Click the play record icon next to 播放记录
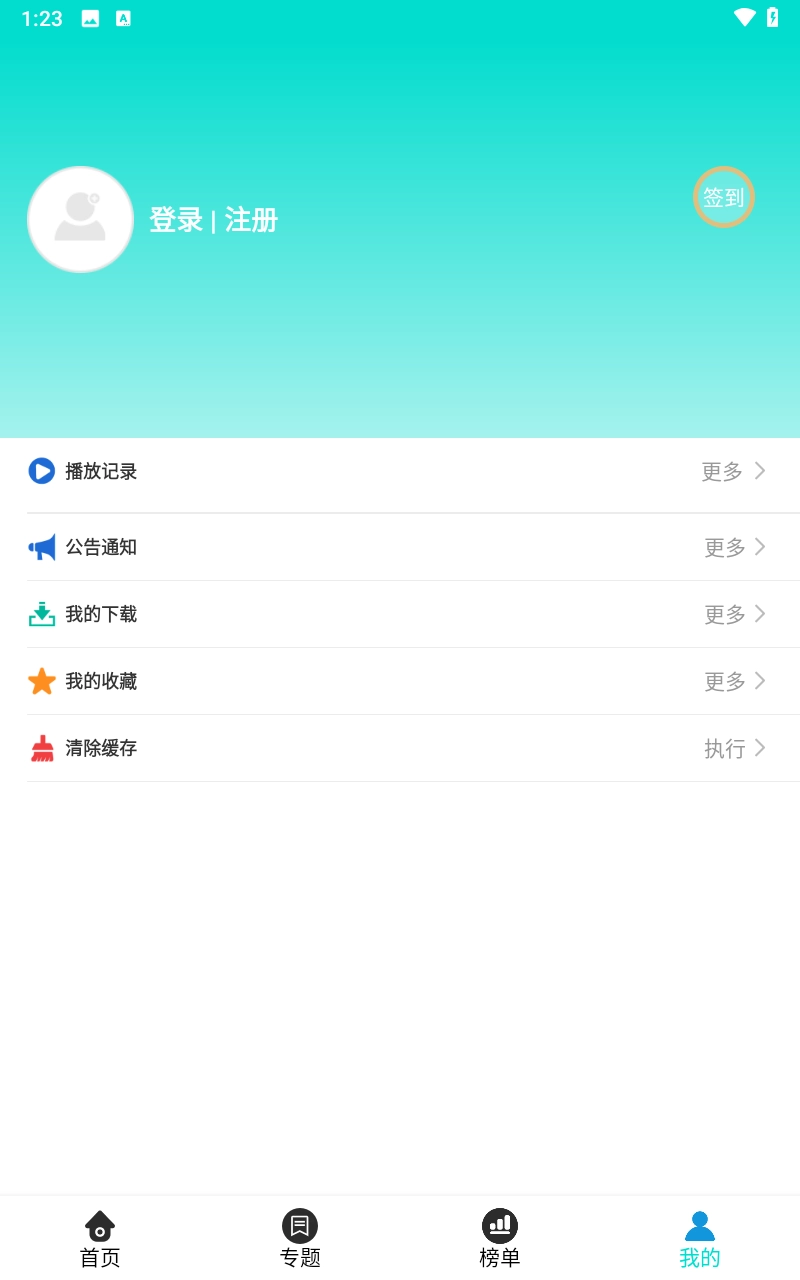This screenshot has width=800, height=1280. (40, 471)
